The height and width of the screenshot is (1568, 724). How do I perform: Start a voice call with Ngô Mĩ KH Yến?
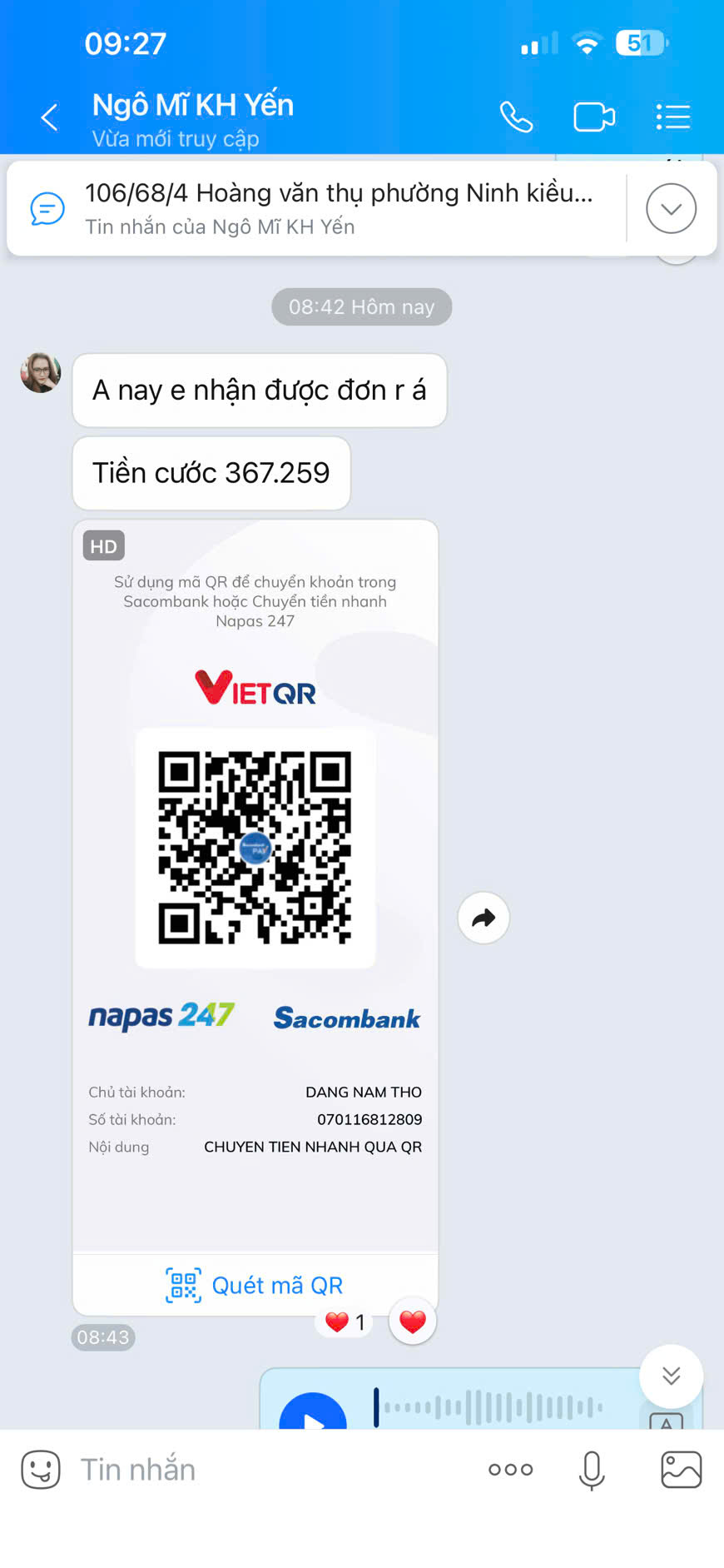(x=516, y=117)
